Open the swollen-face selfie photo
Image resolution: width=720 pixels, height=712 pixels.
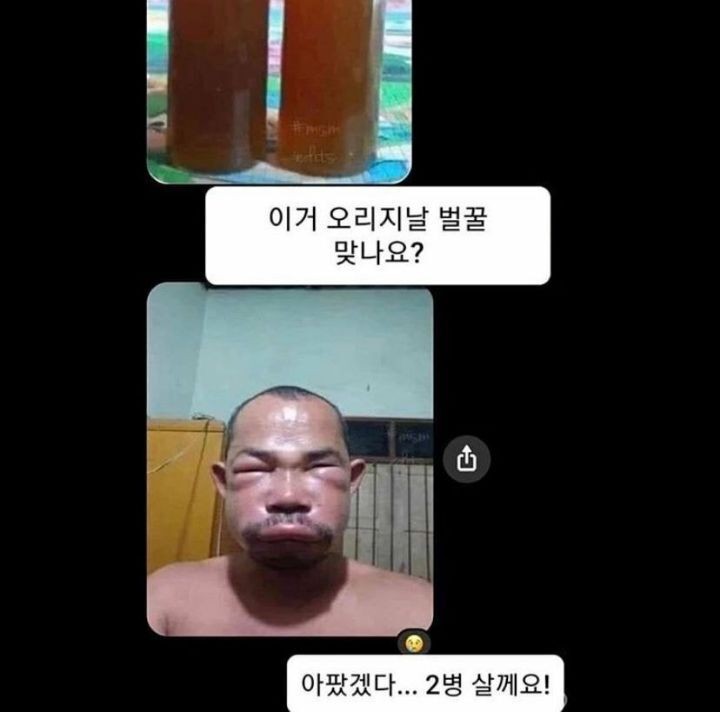(290, 458)
